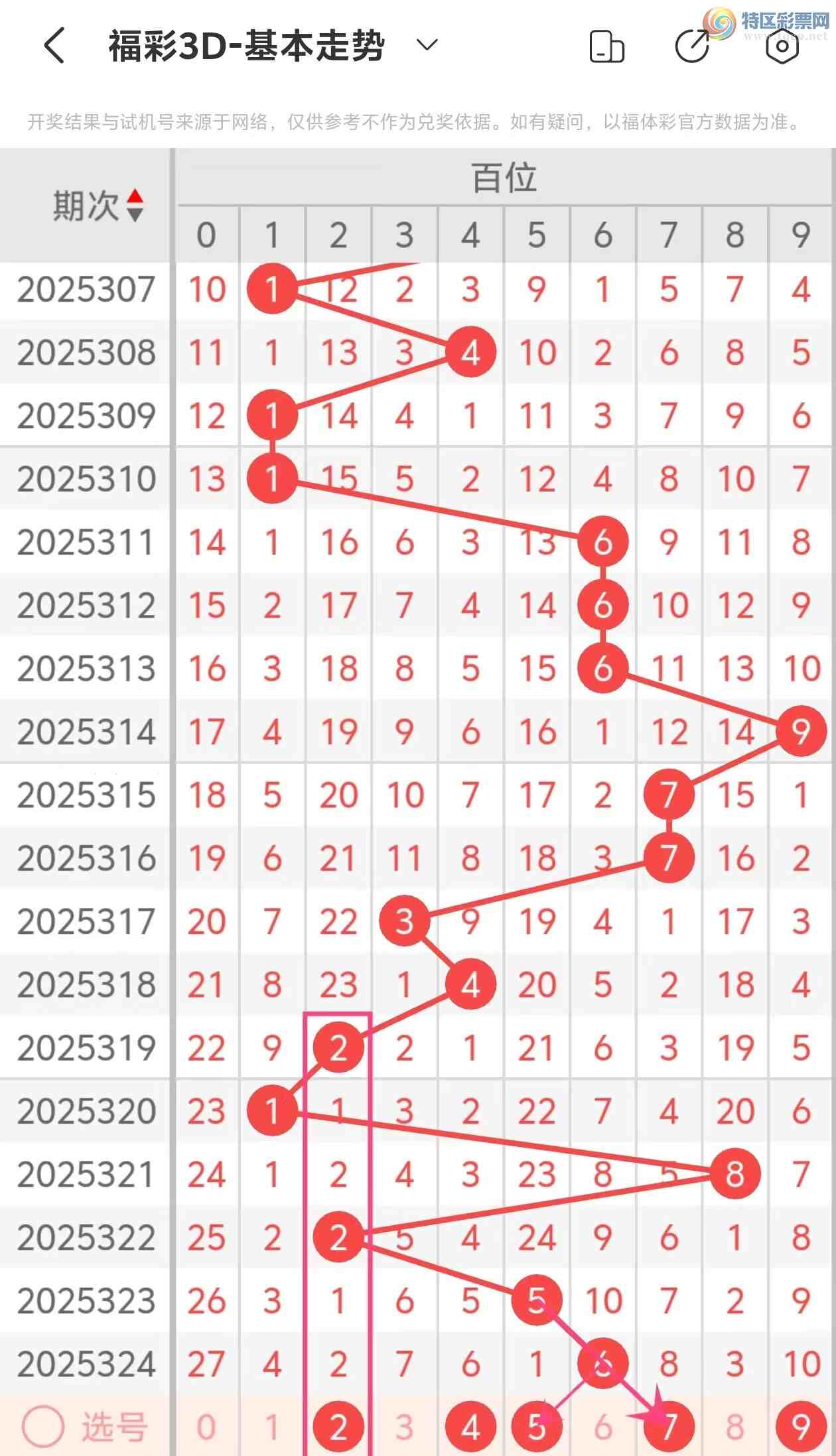836x1456 pixels.
Task: Share this trend chart
Action: click(x=692, y=46)
